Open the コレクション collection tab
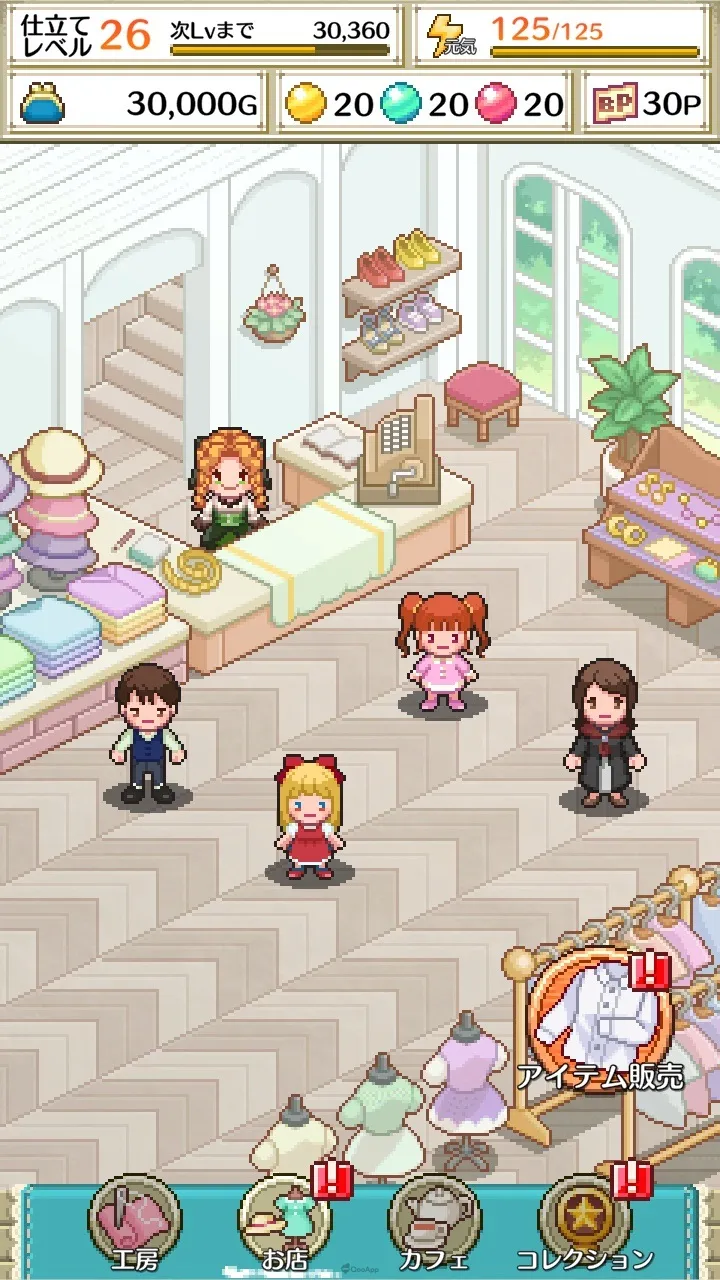Viewport: 720px width, 1280px height. [585, 1222]
